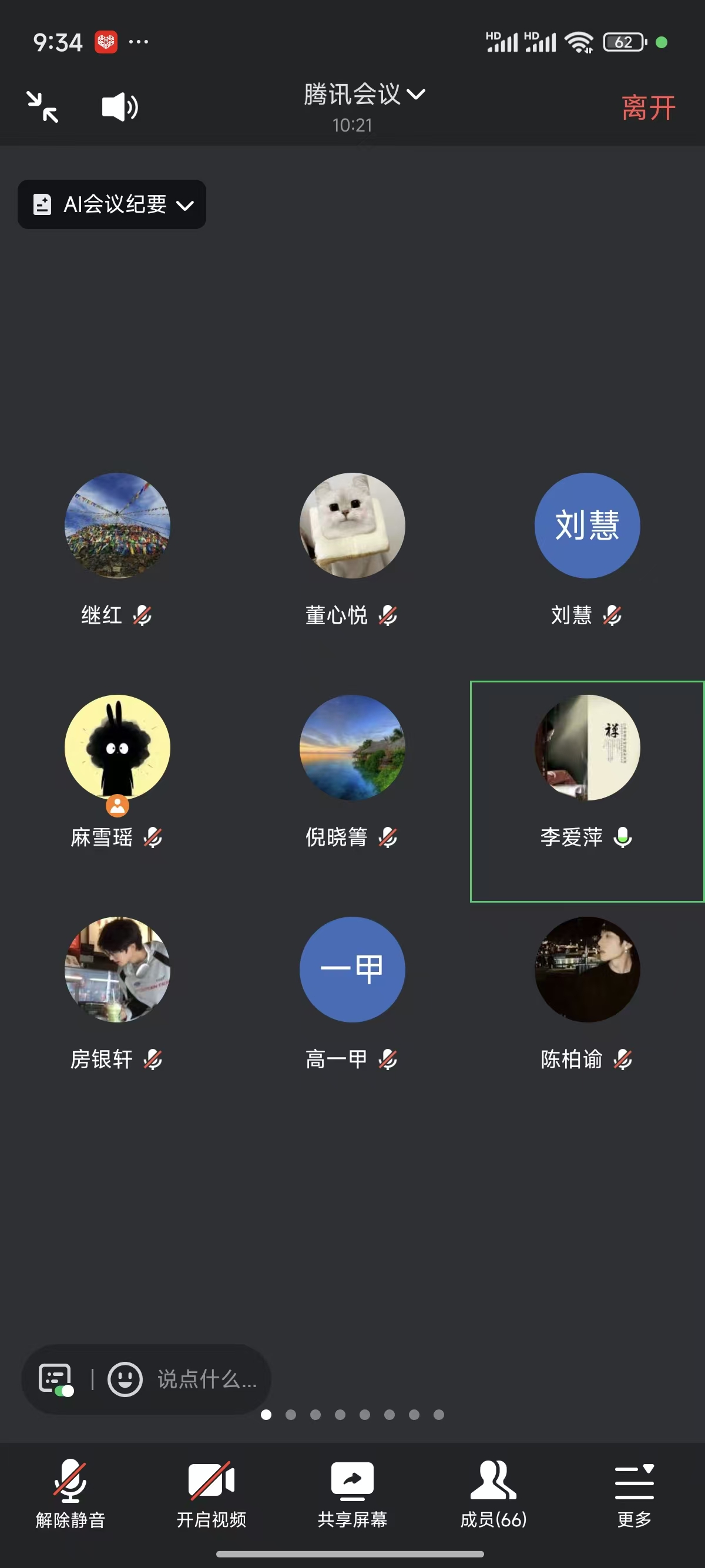Image resolution: width=705 pixels, height=1568 pixels.
Task: Tap speaking participant 李爱萍's tile
Action: (587, 748)
